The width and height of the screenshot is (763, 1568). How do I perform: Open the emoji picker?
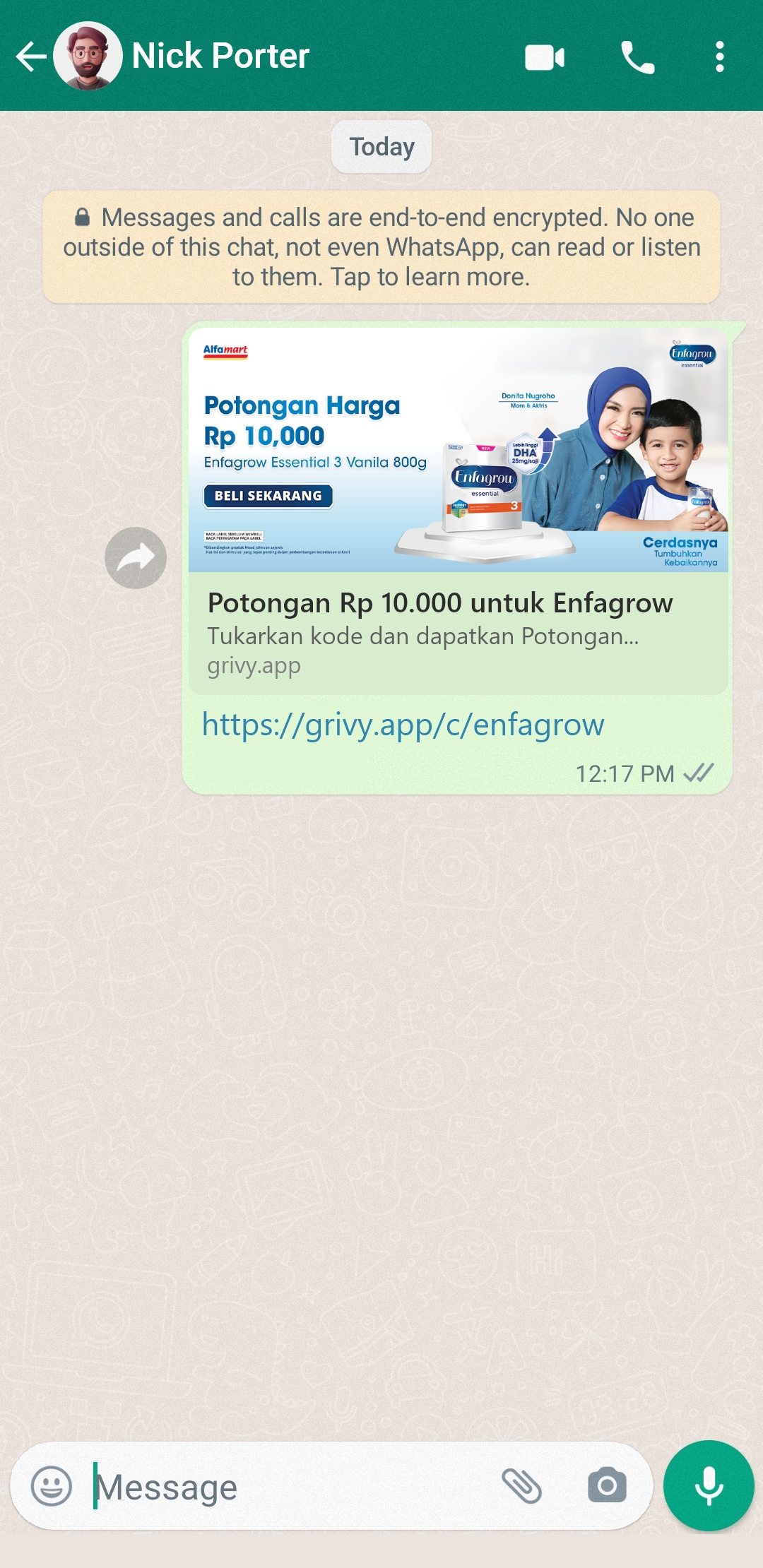pyautogui.click(x=52, y=1486)
